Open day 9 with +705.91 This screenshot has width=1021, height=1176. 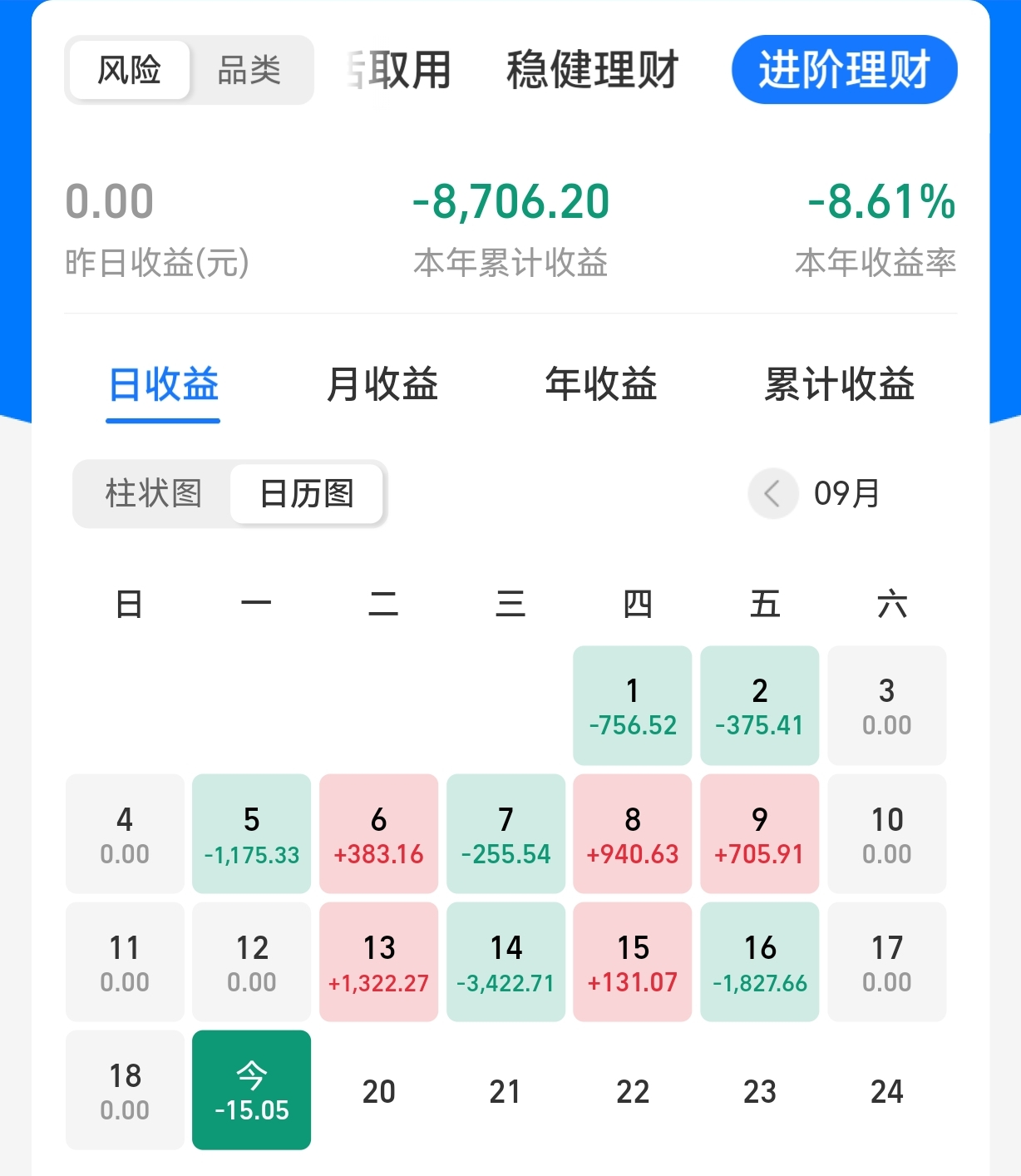click(x=760, y=834)
